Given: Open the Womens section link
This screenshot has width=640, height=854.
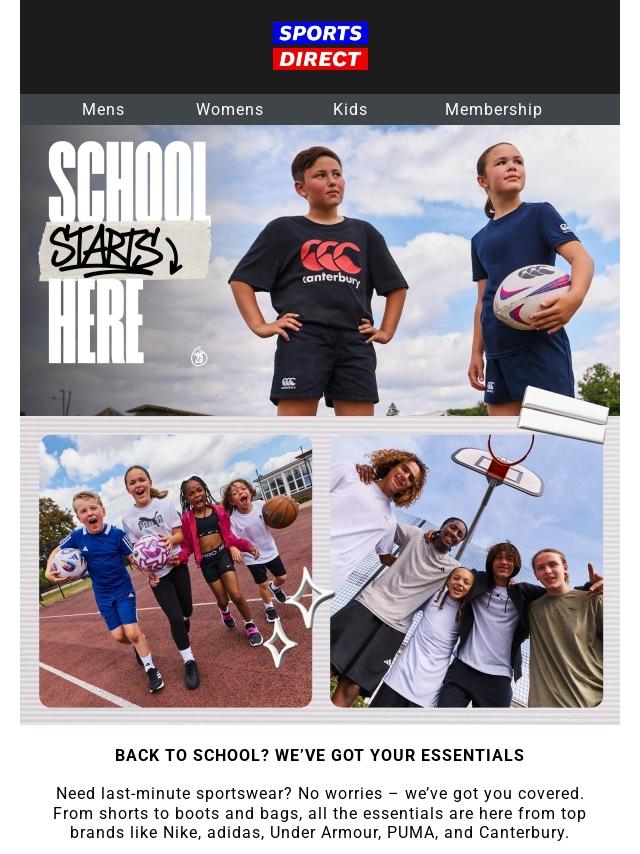Looking at the screenshot, I should [229, 110].
